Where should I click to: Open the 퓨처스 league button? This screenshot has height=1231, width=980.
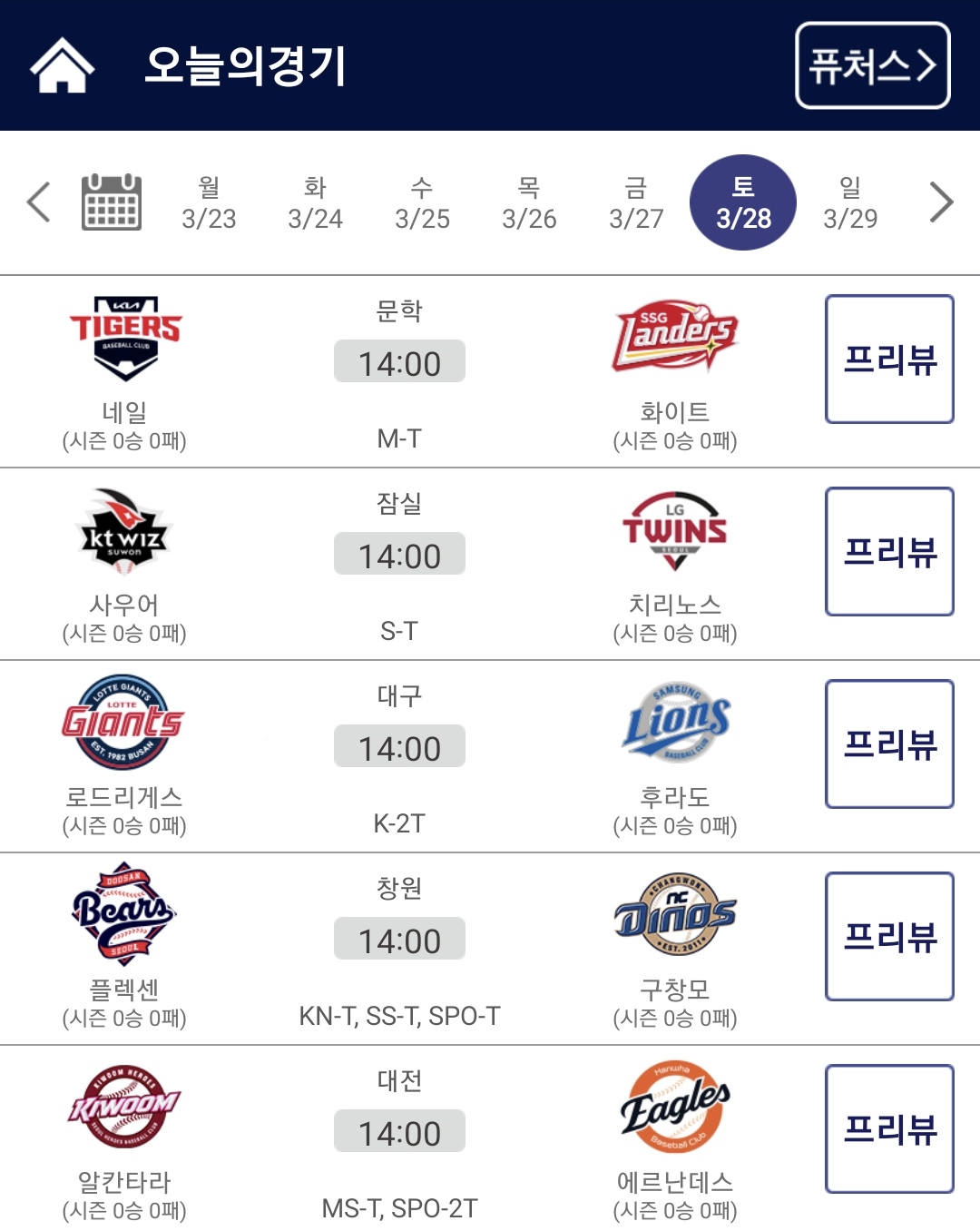click(872, 65)
